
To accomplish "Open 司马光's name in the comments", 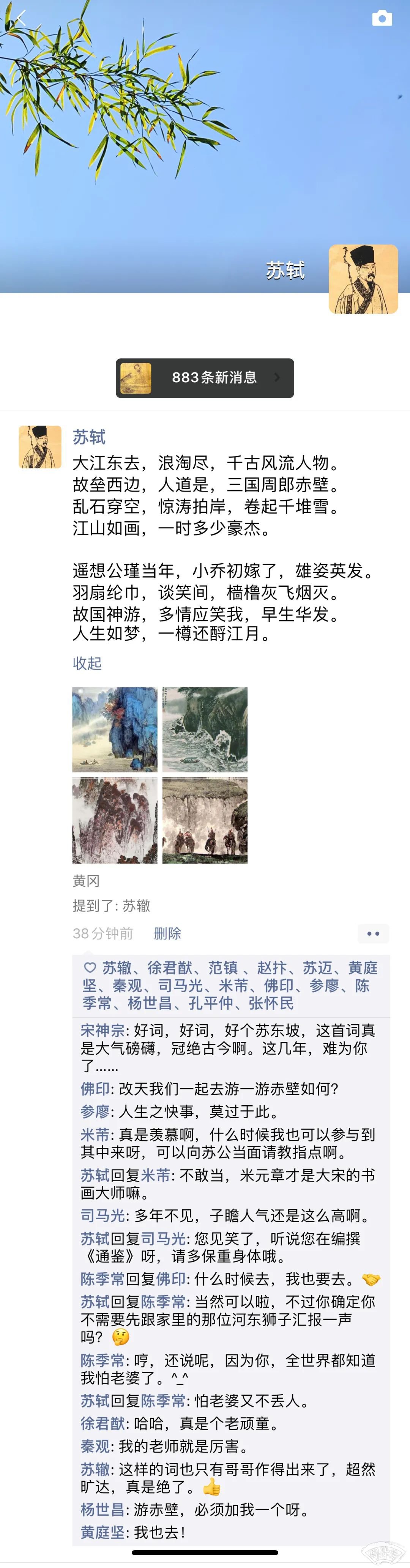I will [x=102, y=1216].
